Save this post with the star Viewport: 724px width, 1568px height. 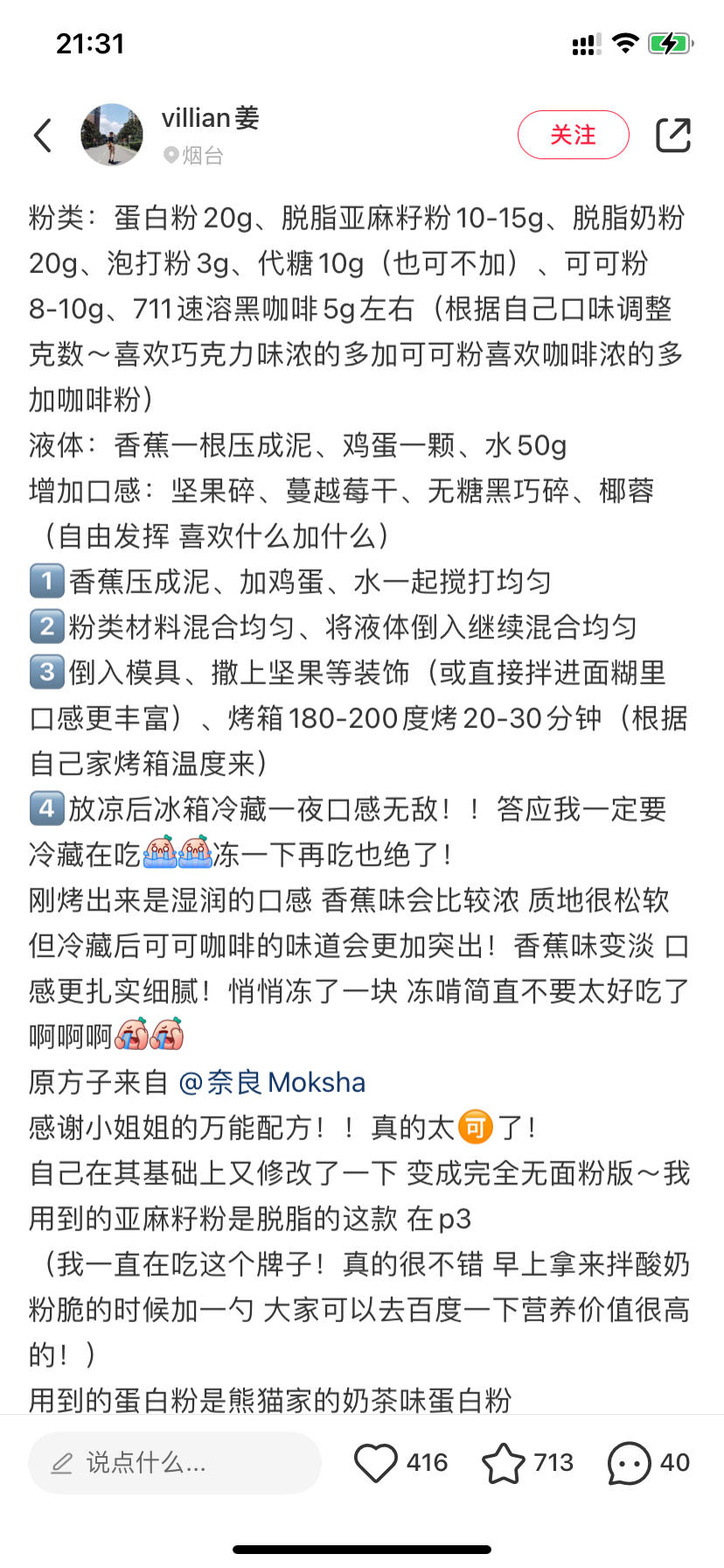coord(504,1462)
